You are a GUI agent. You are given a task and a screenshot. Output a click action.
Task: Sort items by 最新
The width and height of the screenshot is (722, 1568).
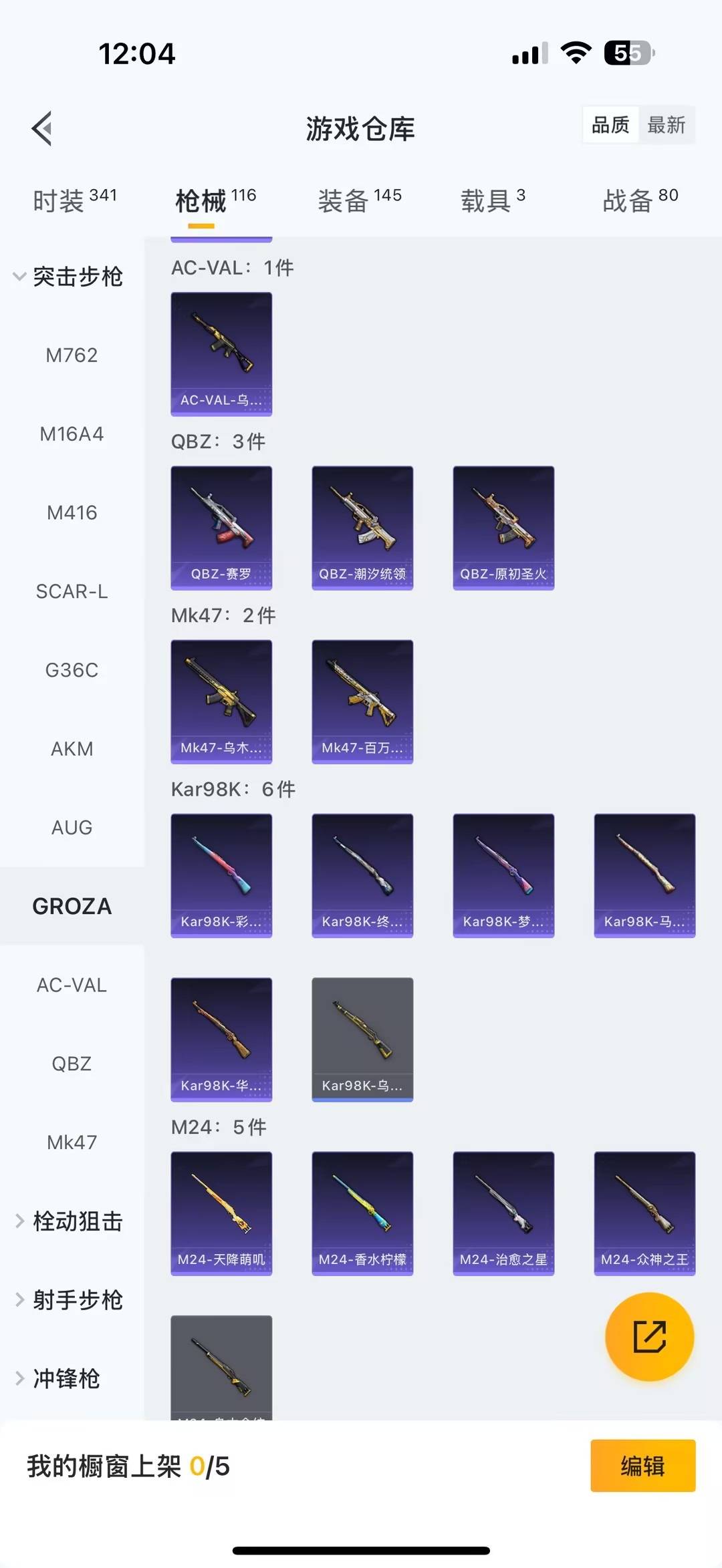(x=666, y=125)
